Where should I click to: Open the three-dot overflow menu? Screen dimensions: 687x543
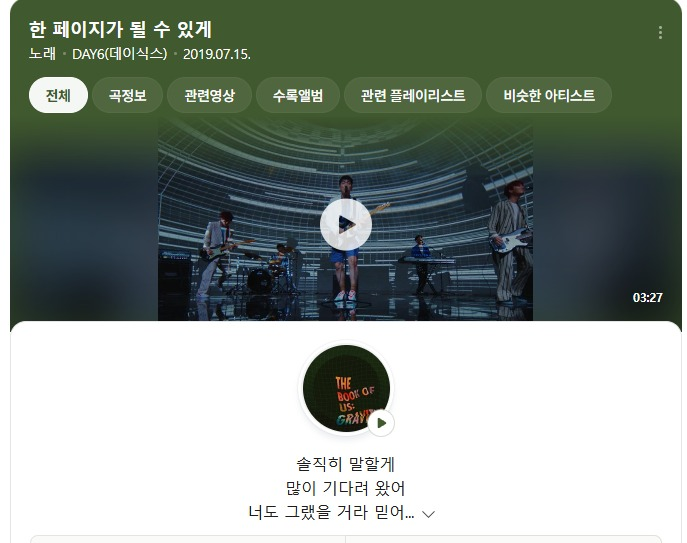[x=660, y=33]
